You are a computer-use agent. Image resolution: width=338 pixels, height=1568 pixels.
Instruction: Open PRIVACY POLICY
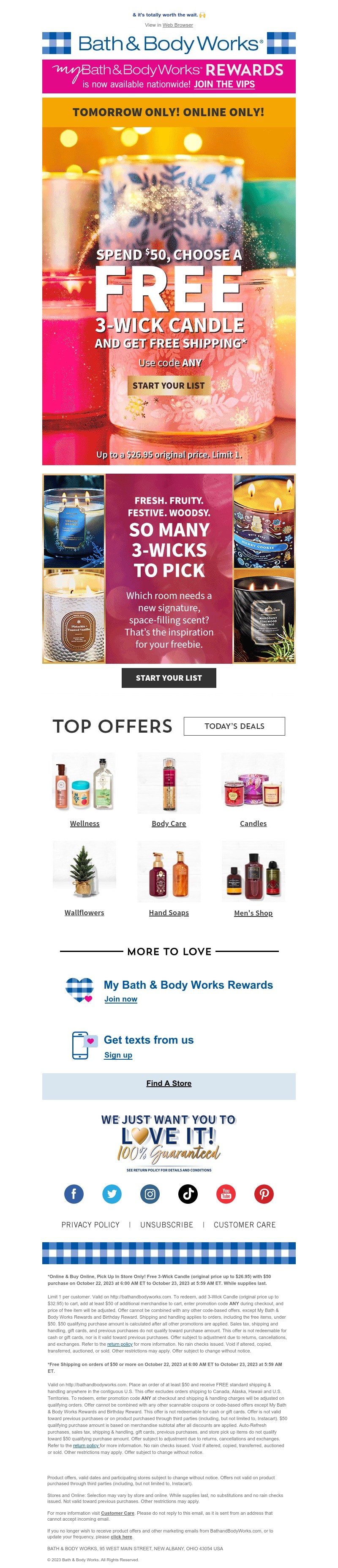(x=90, y=1224)
